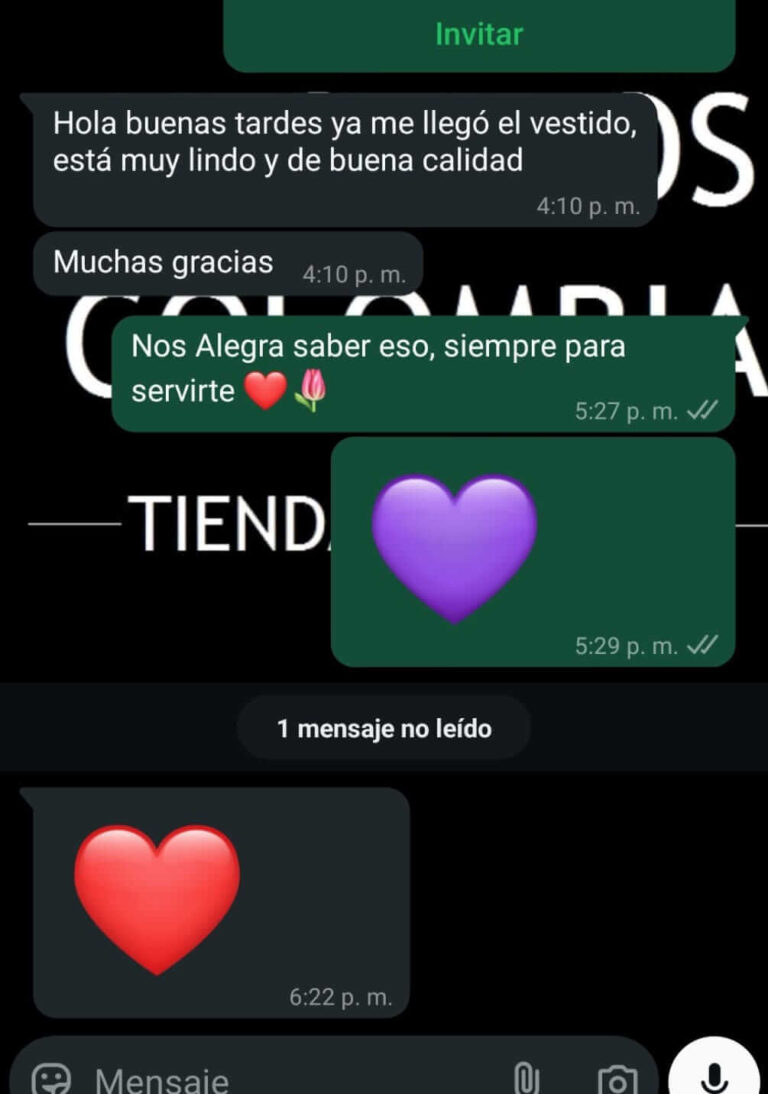Attach a file with the paperclip icon

click(526, 1079)
